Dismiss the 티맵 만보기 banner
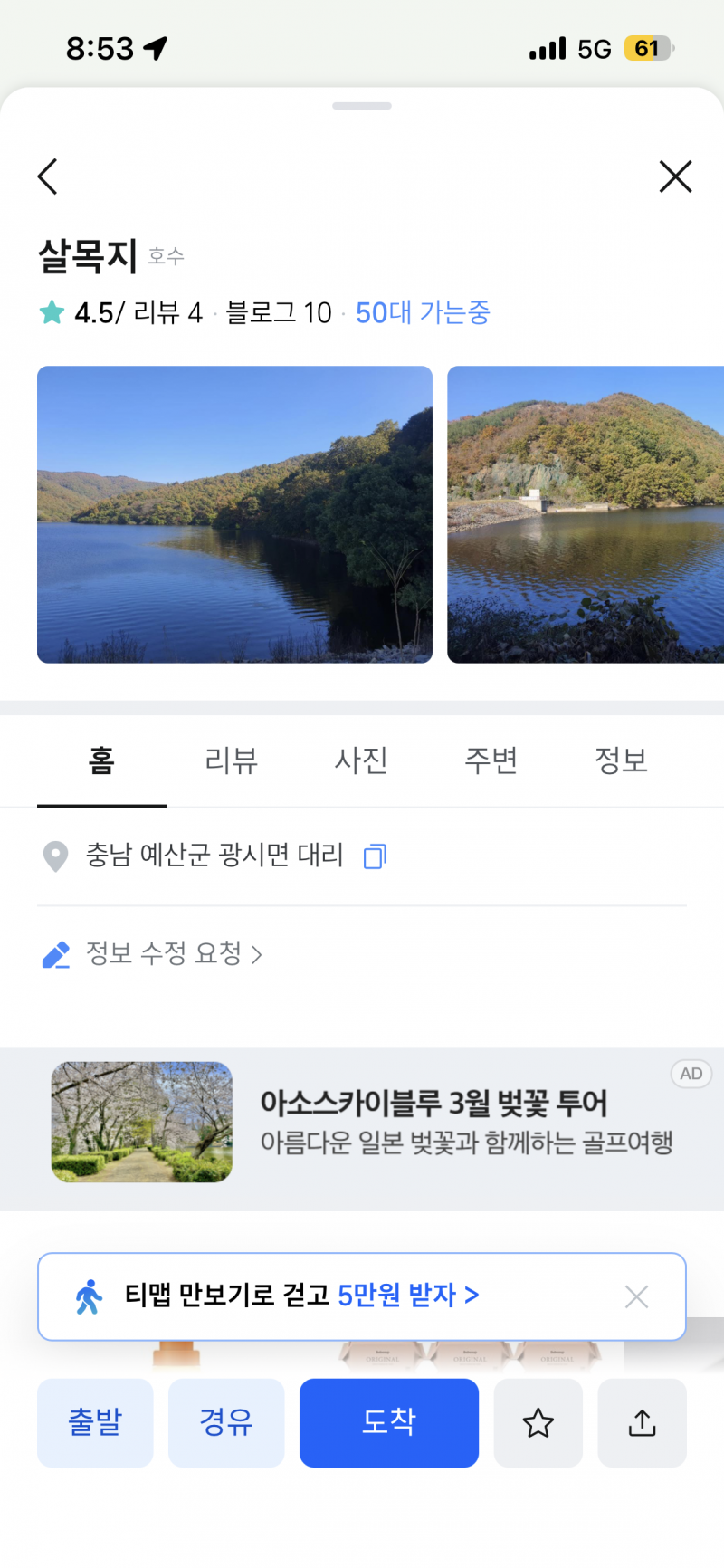 (636, 1296)
